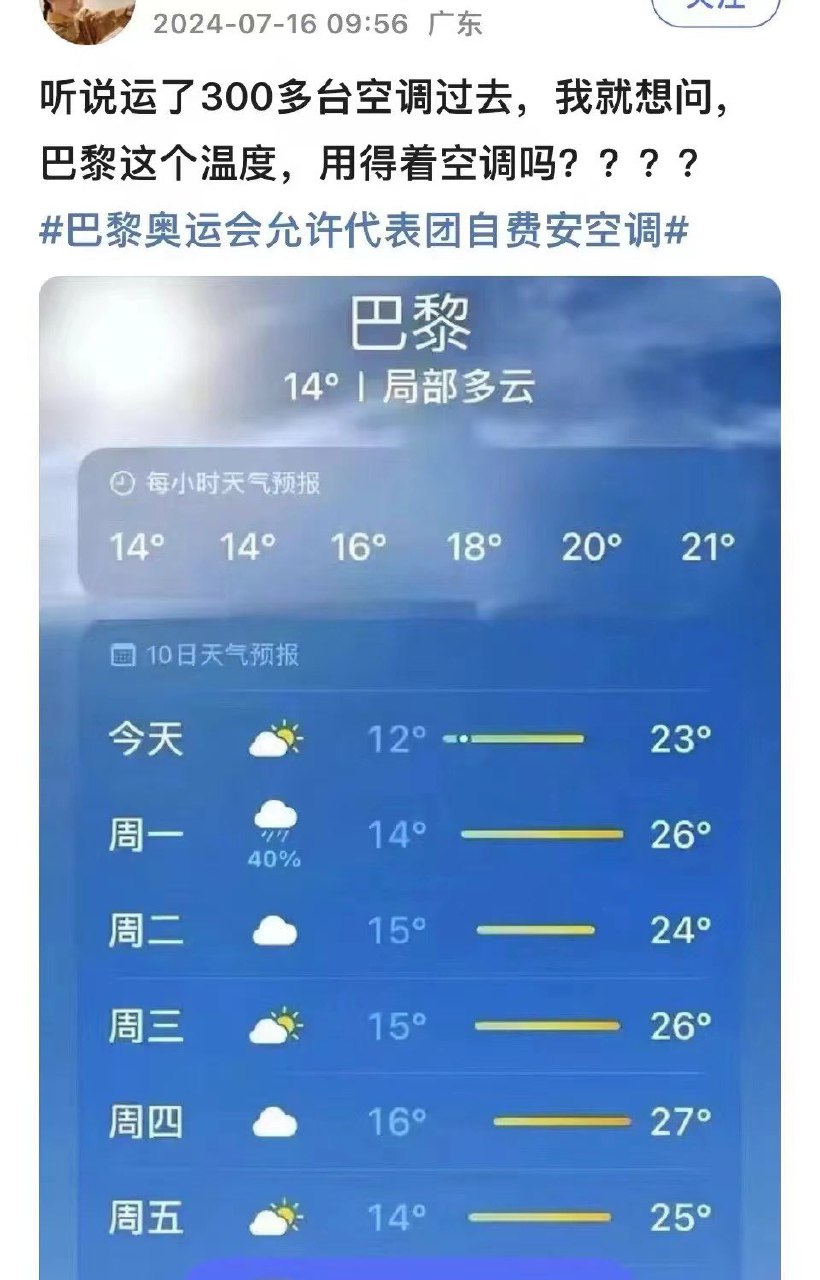Open the #巴黎奥运会允许代表团自费安空调# hashtag

(x=364, y=231)
